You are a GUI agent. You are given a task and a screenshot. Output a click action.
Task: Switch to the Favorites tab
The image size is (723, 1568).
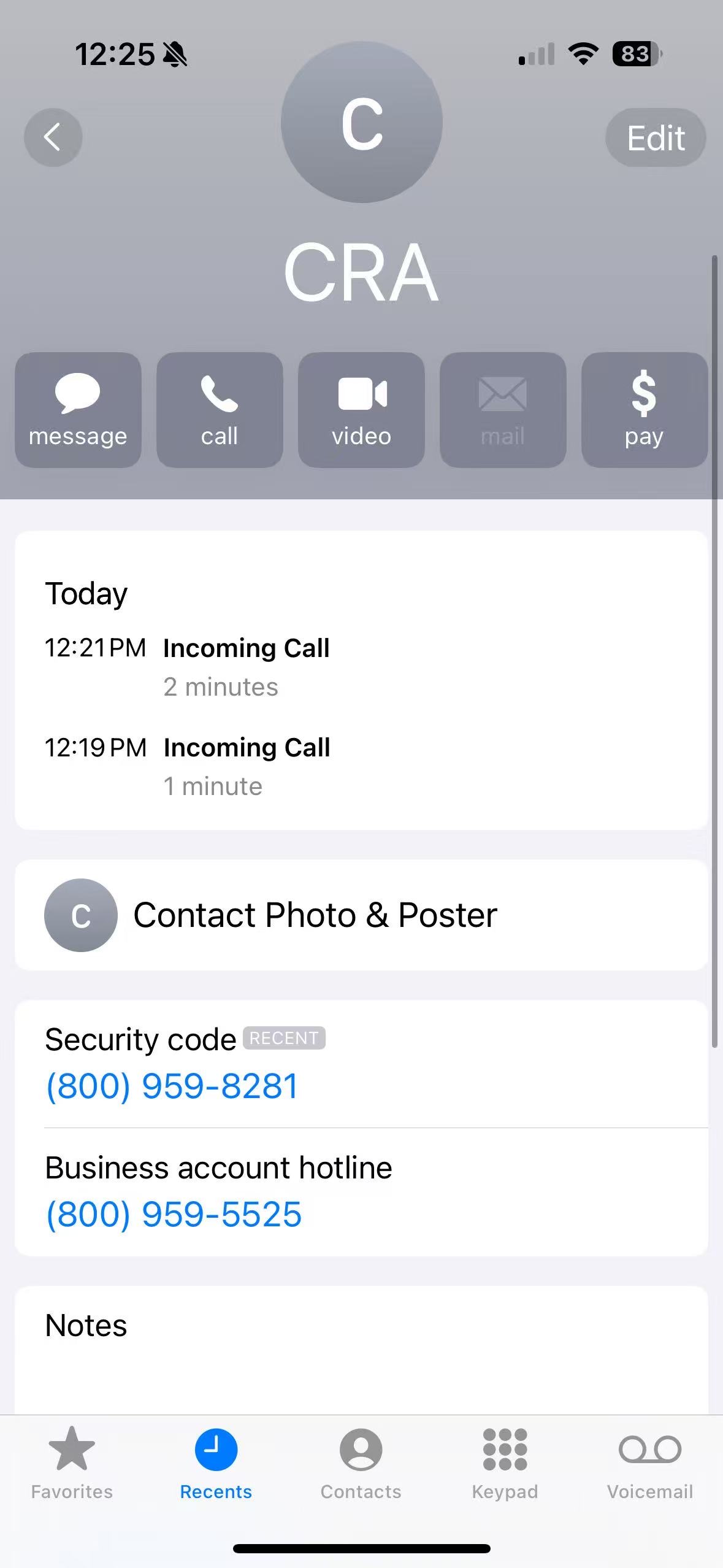[72, 1462]
